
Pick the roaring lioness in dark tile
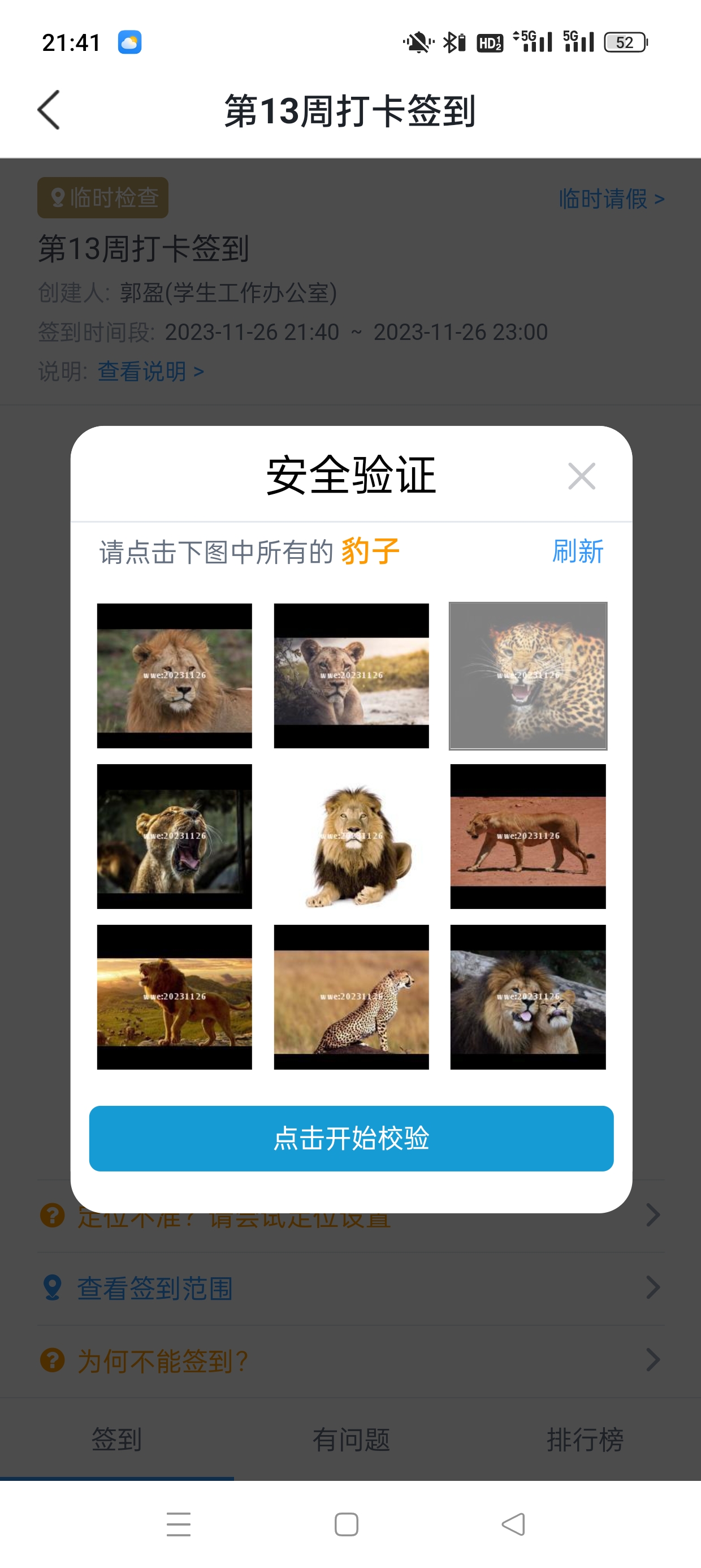(175, 835)
